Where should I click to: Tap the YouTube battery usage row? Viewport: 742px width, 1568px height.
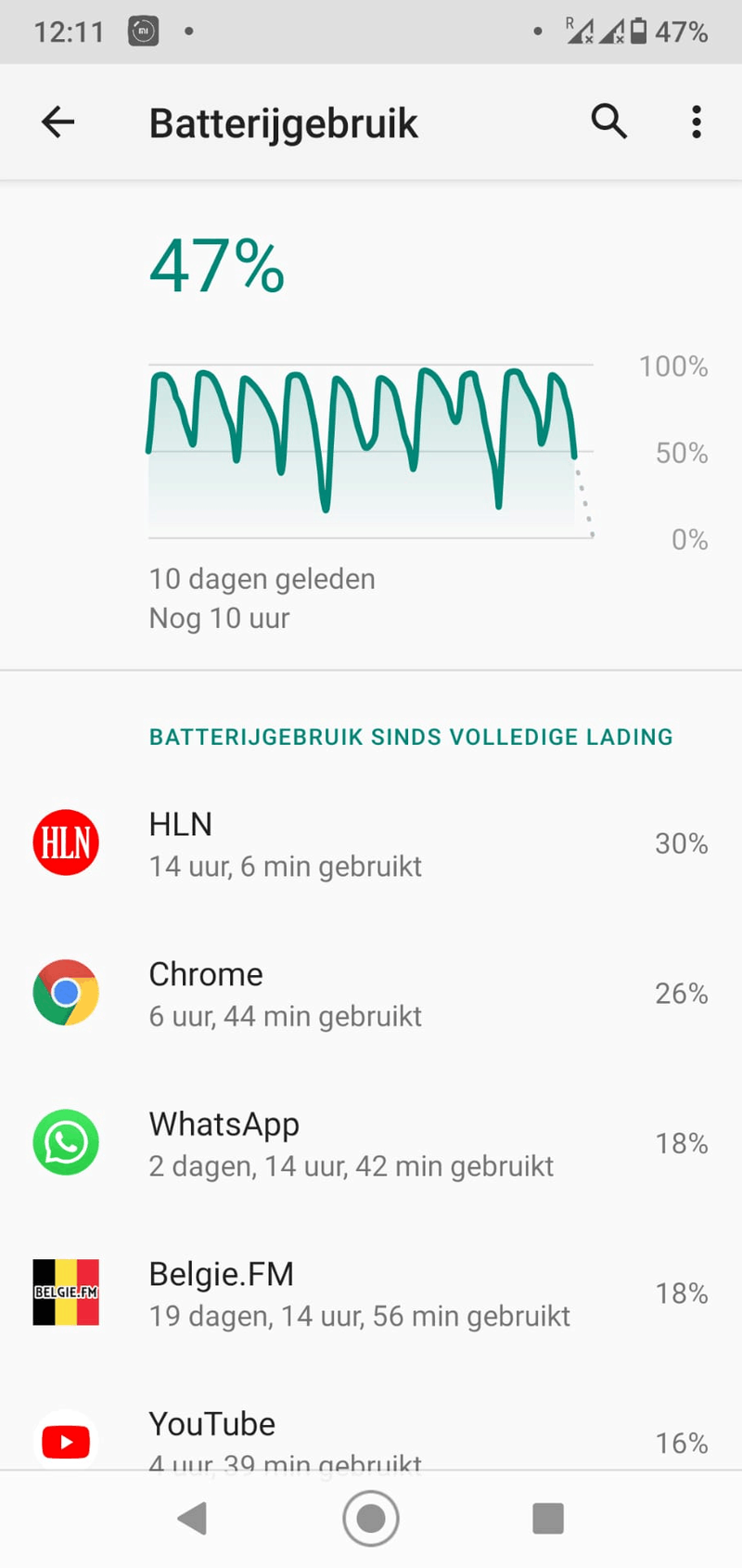click(x=371, y=1438)
